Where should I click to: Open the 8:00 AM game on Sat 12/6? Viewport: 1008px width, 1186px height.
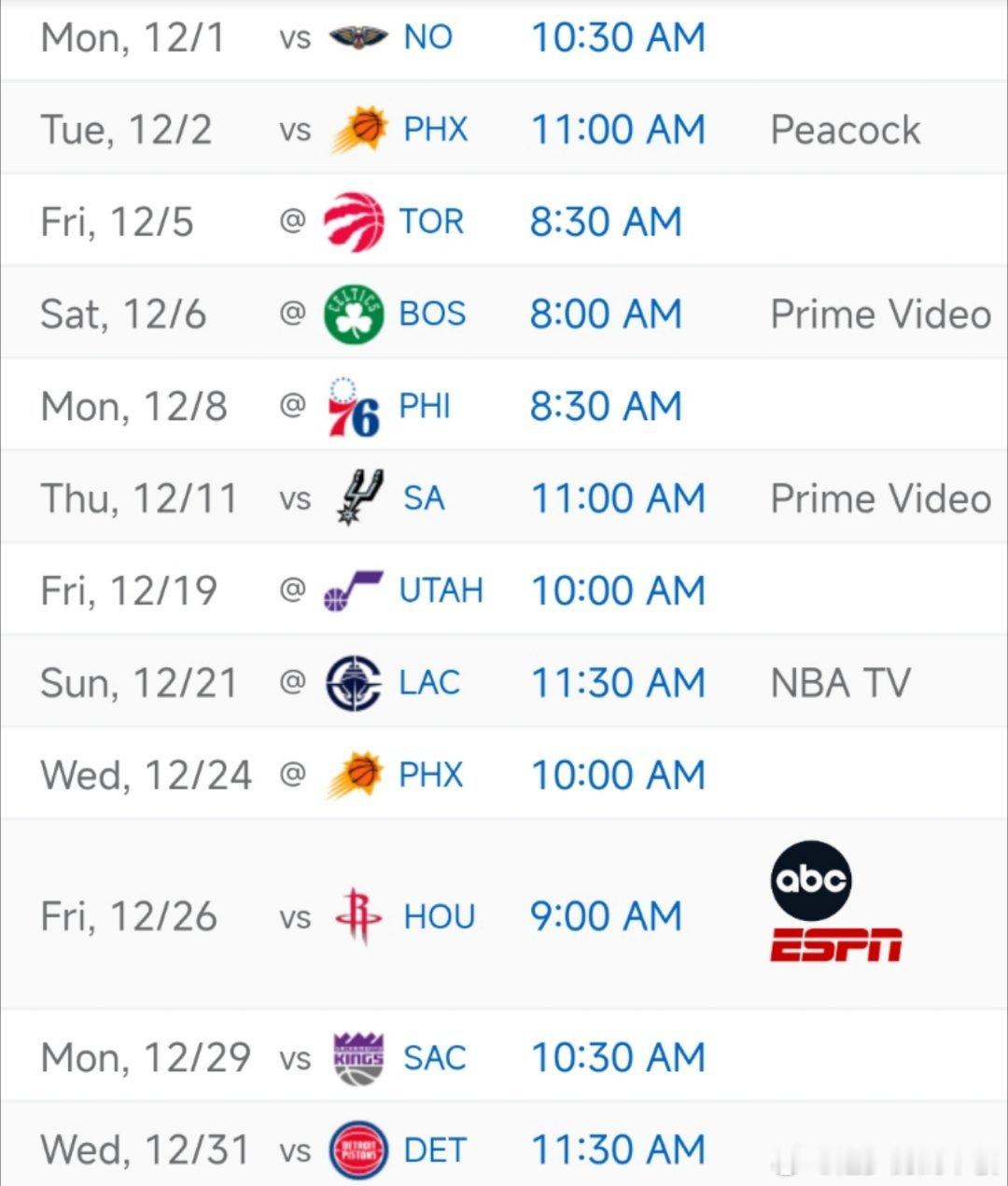pyautogui.click(x=606, y=314)
